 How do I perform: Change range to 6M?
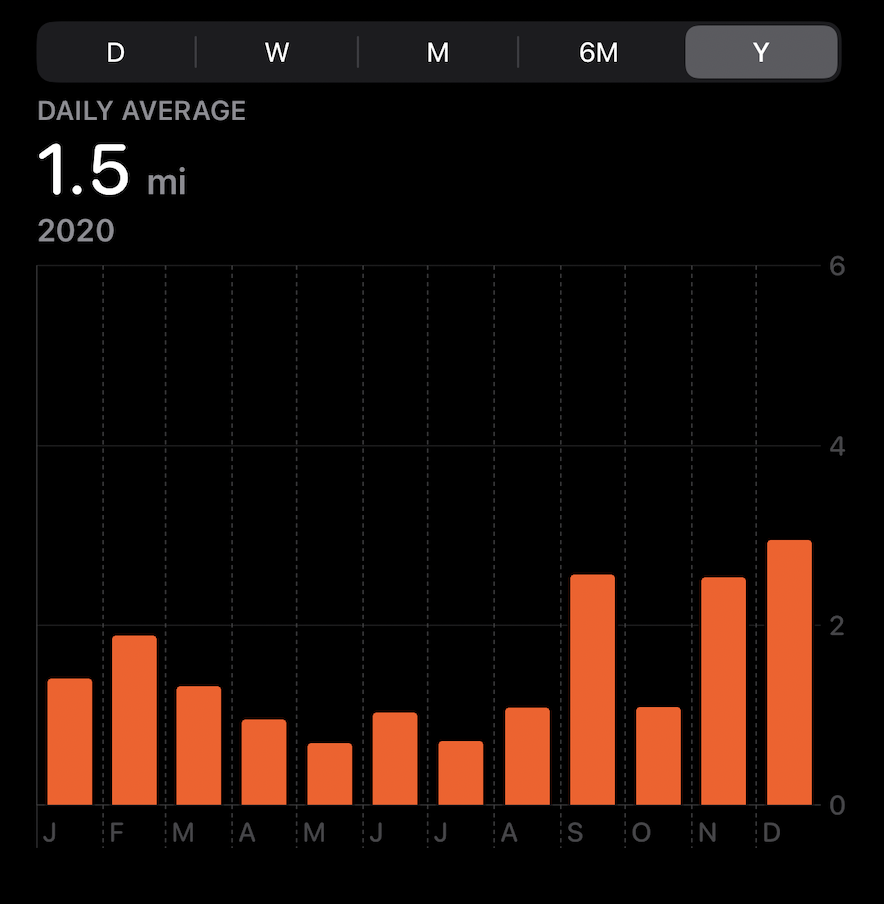599,53
